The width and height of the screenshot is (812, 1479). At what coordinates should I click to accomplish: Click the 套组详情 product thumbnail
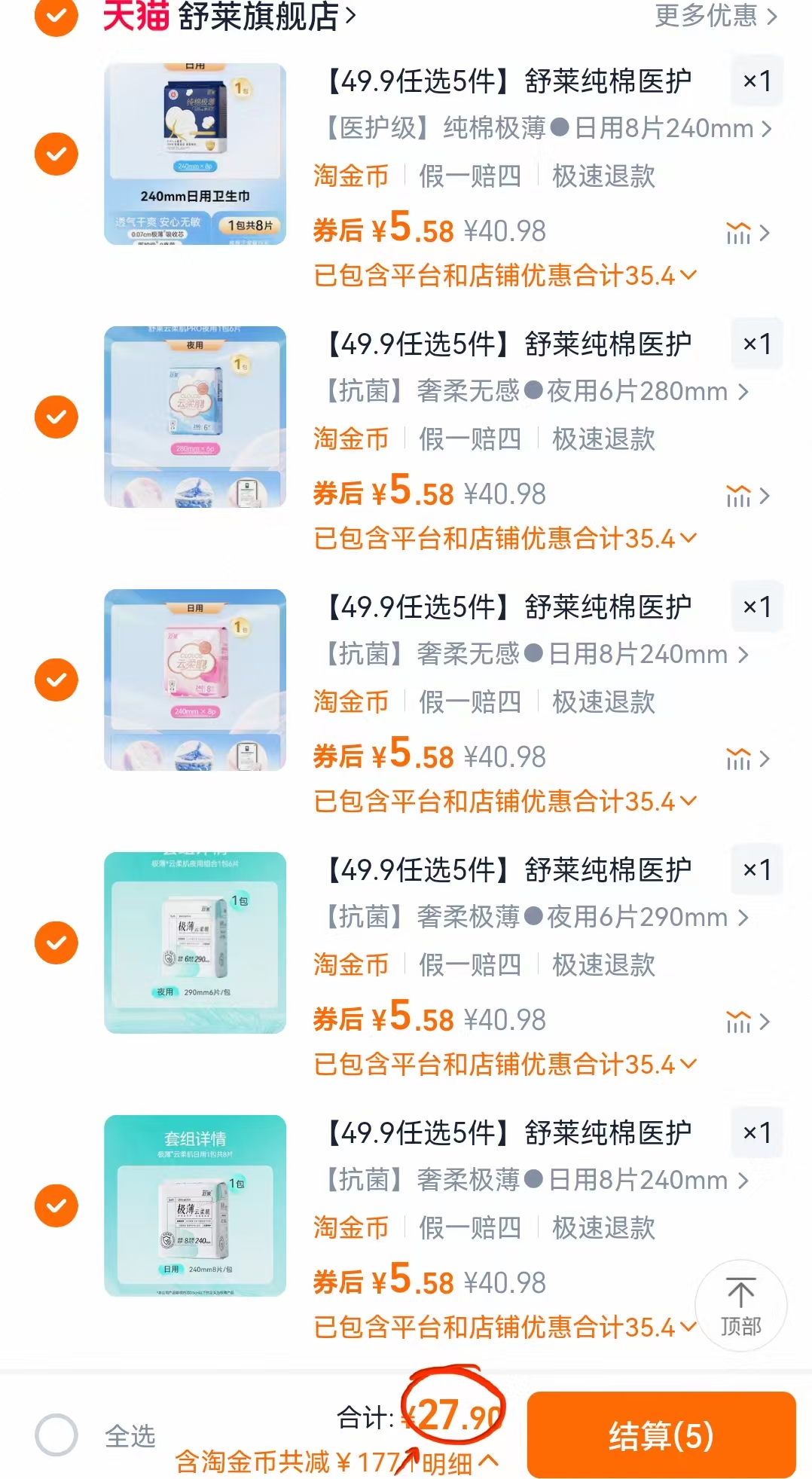[195, 1206]
